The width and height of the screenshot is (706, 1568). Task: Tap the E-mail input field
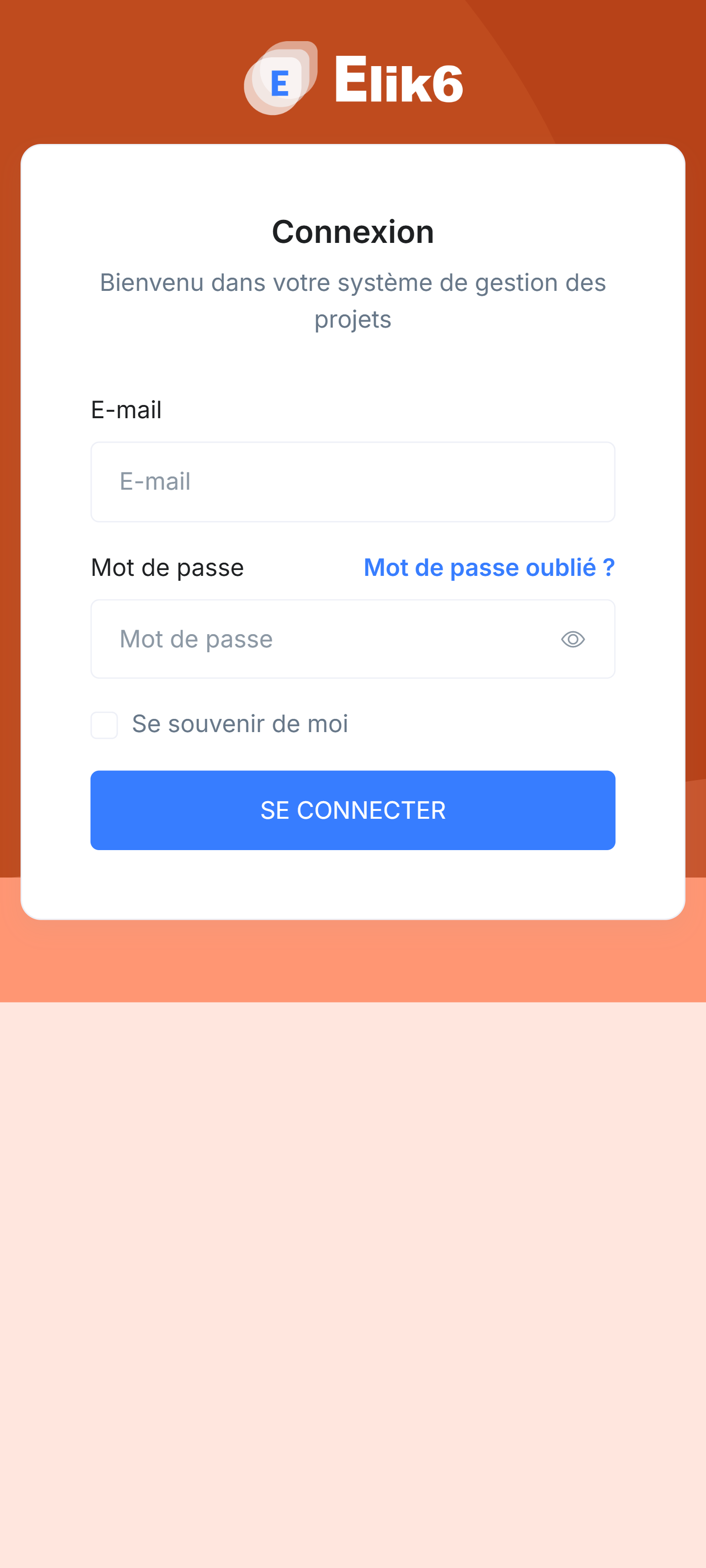click(353, 481)
